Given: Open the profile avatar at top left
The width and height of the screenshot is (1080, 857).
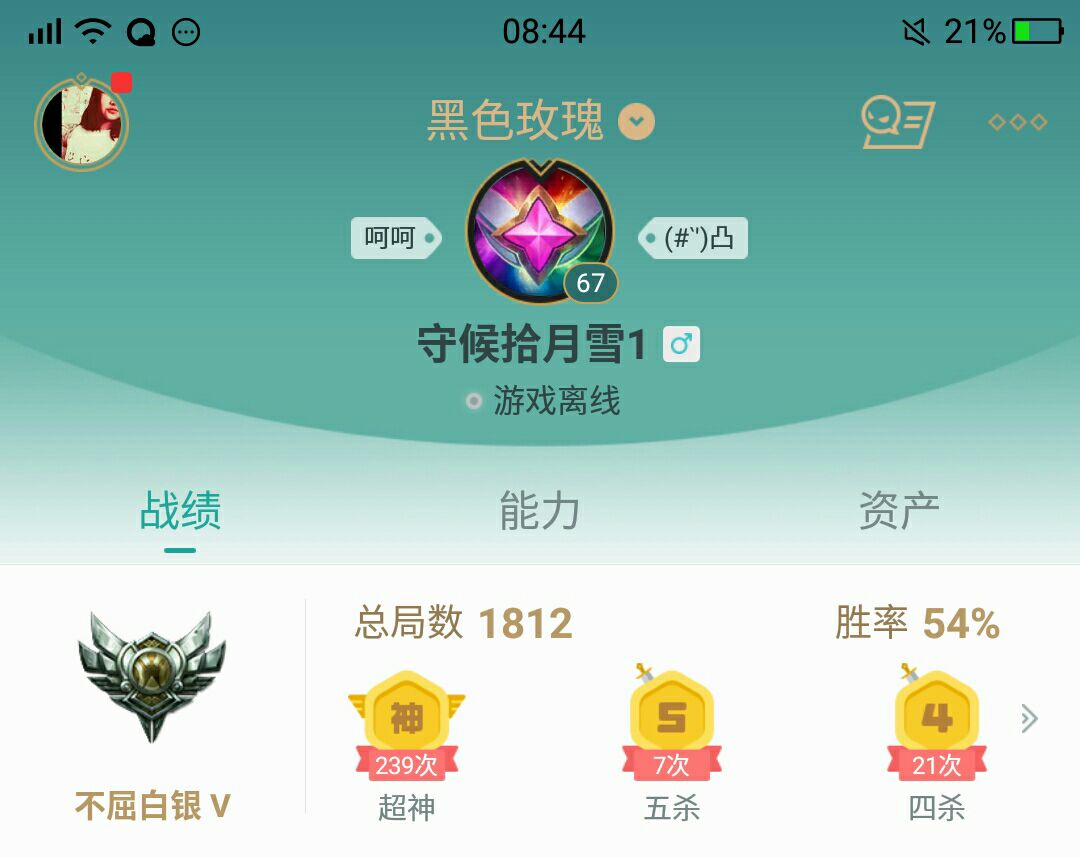Looking at the screenshot, I should click(82, 124).
